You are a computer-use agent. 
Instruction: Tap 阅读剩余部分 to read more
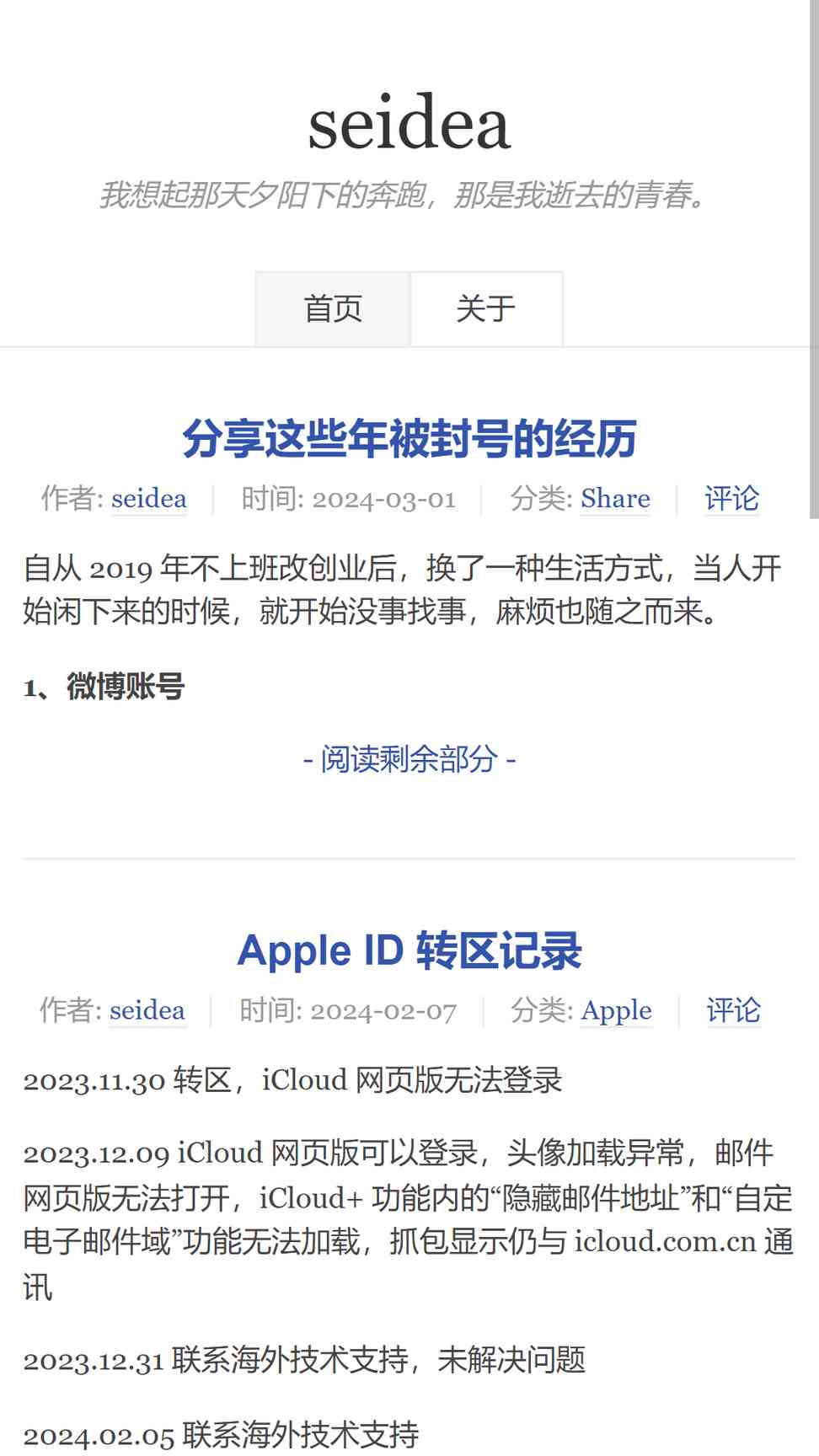click(409, 759)
